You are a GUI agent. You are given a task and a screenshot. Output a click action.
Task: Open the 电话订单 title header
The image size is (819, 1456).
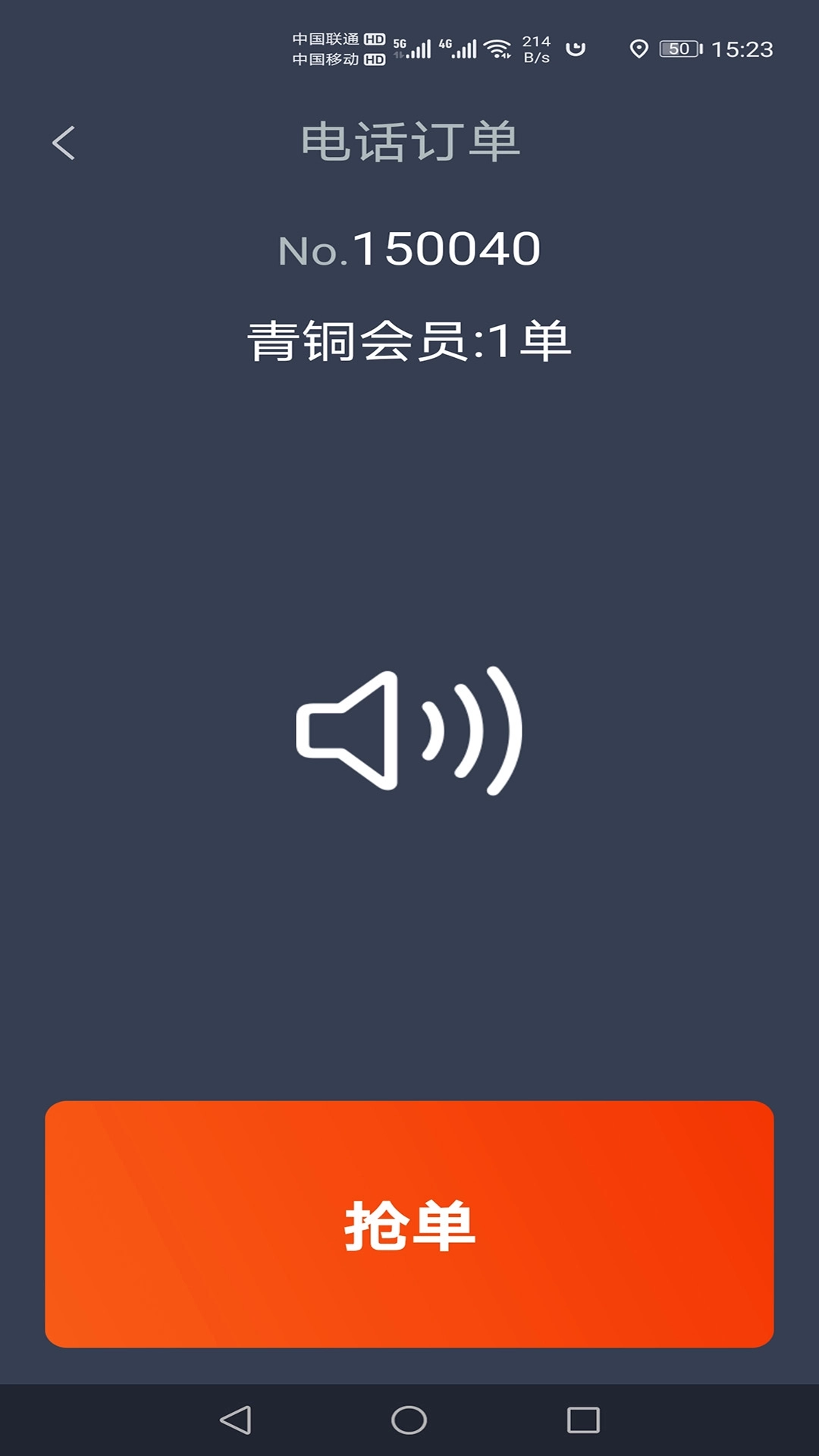pyautogui.click(x=409, y=143)
